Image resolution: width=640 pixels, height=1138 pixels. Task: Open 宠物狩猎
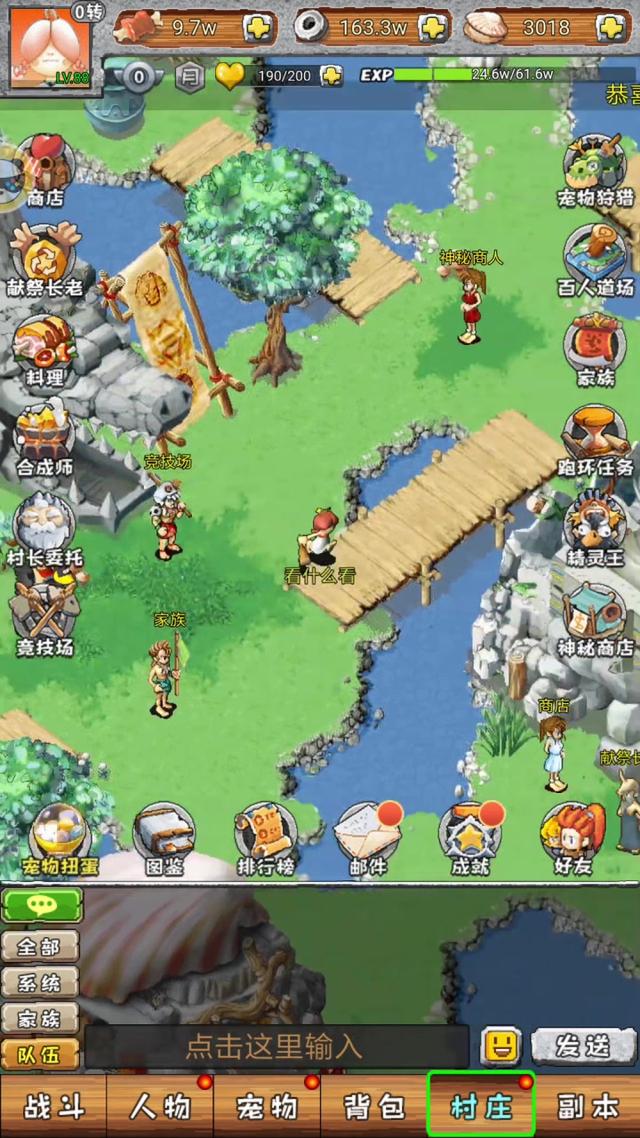click(x=596, y=170)
